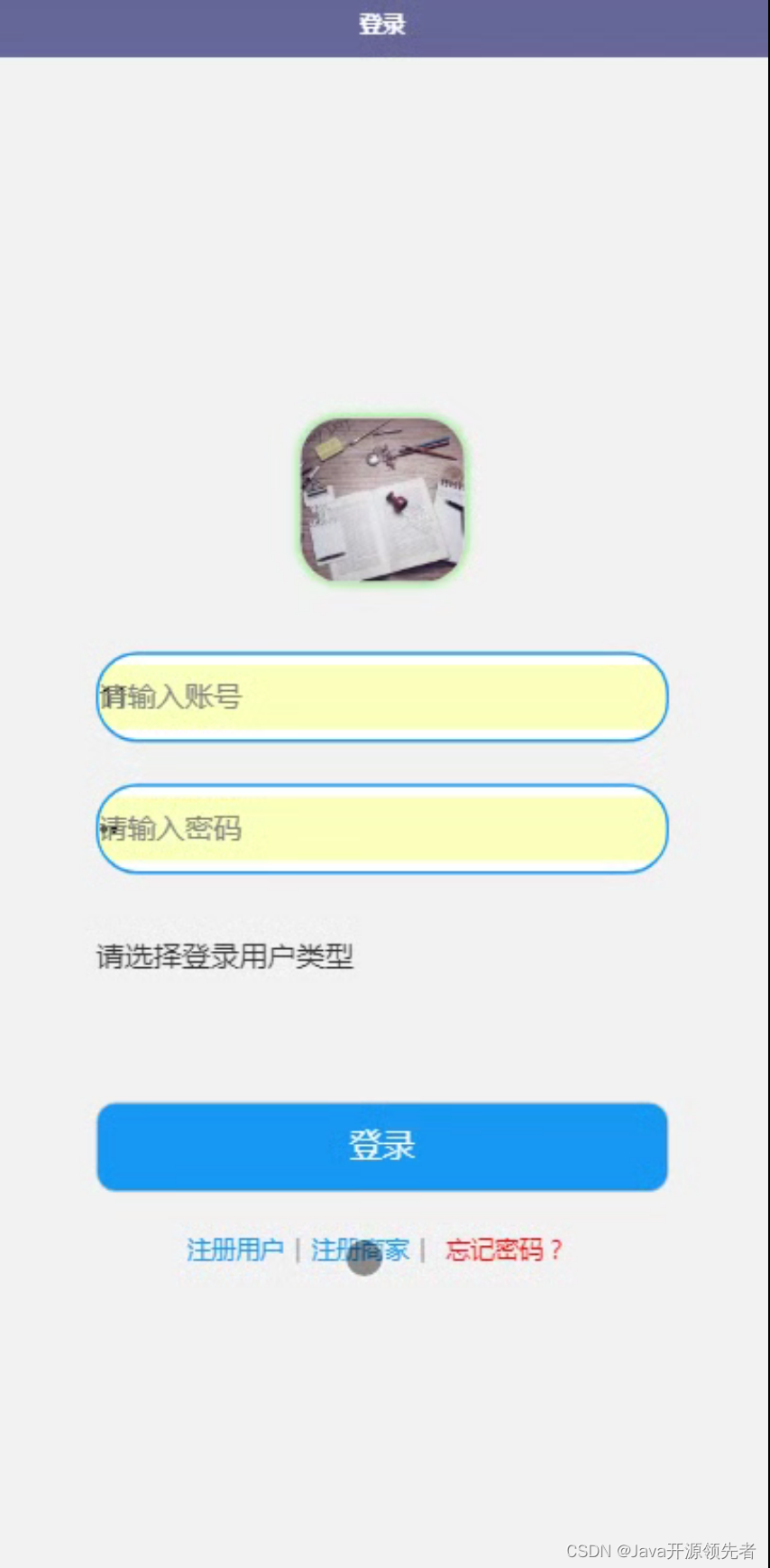The image size is (770, 1568).
Task: Focus the 请输入密码 password field
Action: (381, 829)
